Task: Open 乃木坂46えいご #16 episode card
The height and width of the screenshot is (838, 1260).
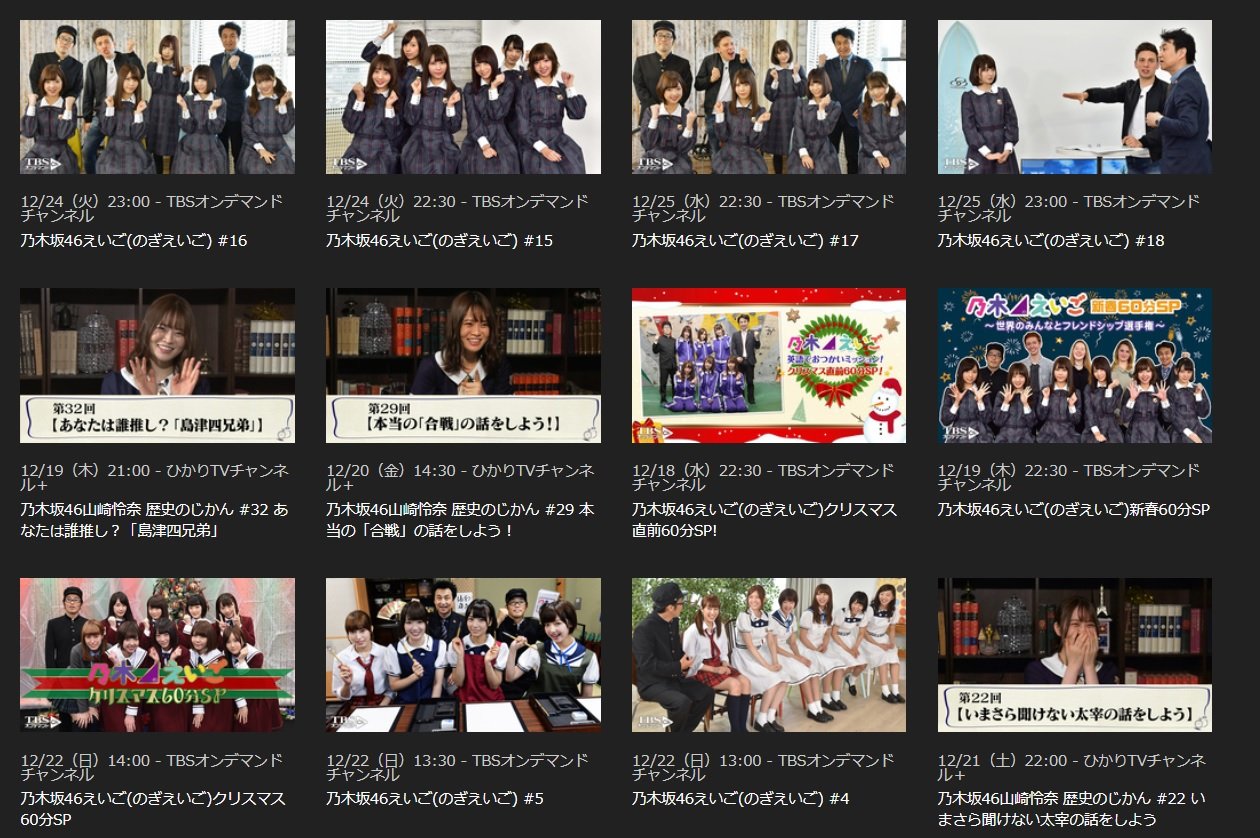Action: [x=157, y=97]
